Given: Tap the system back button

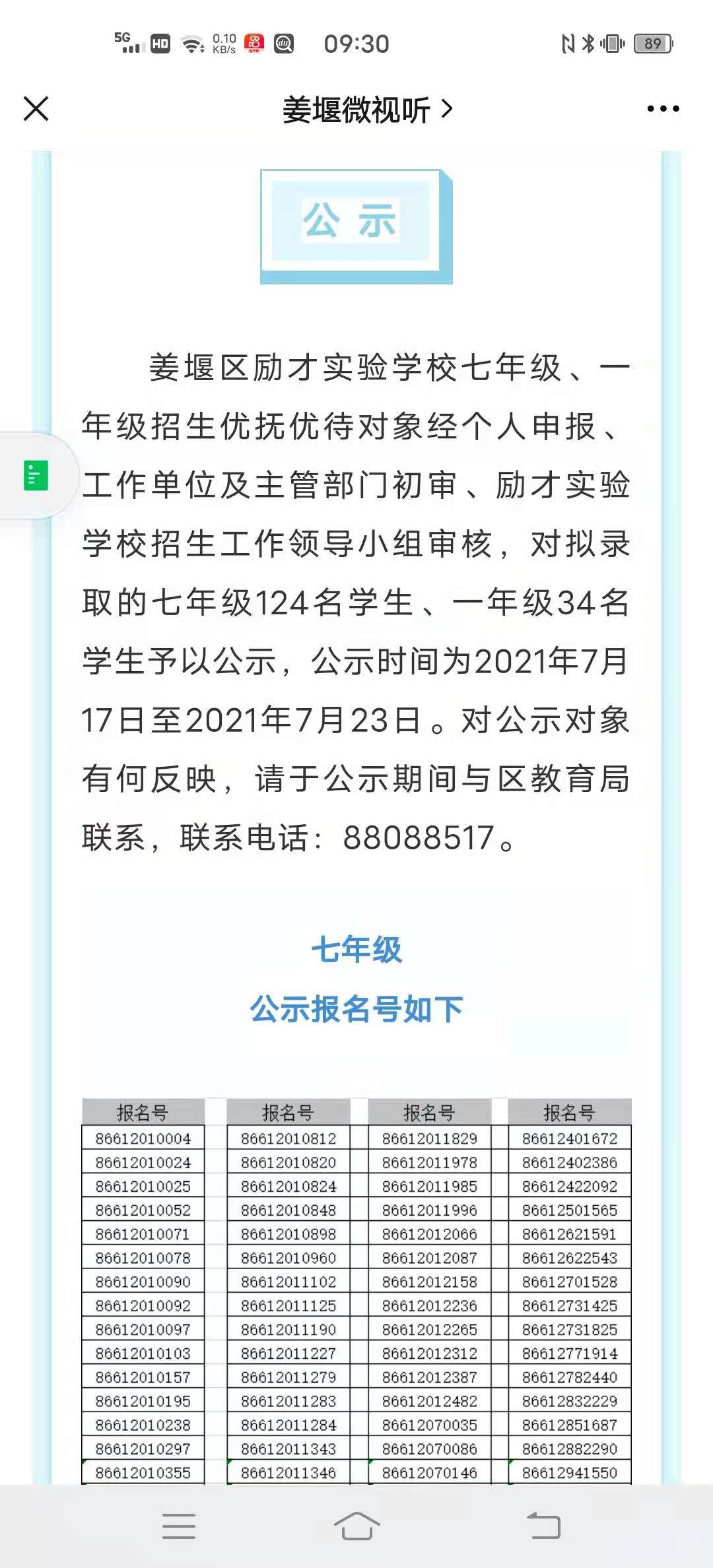Looking at the screenshot, I should click(x=543, y=1526).
